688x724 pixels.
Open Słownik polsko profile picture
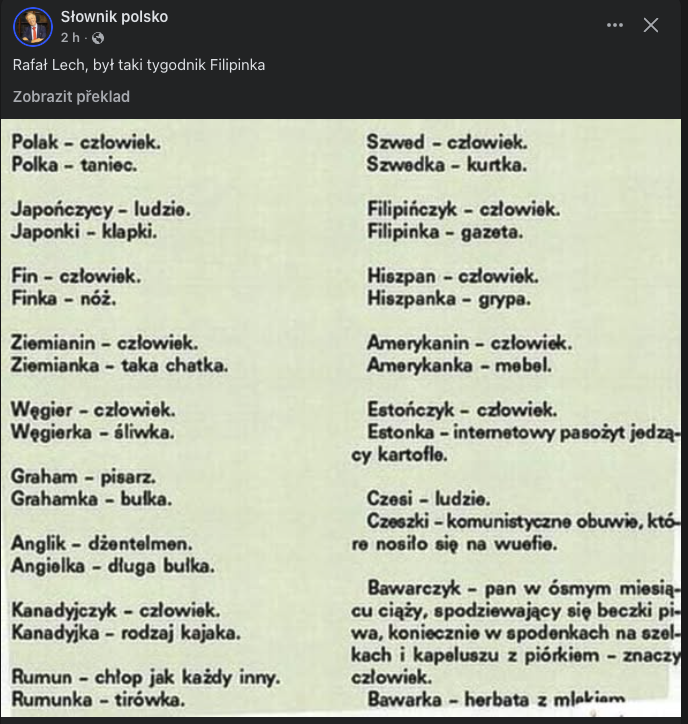[x=32, y=27]
